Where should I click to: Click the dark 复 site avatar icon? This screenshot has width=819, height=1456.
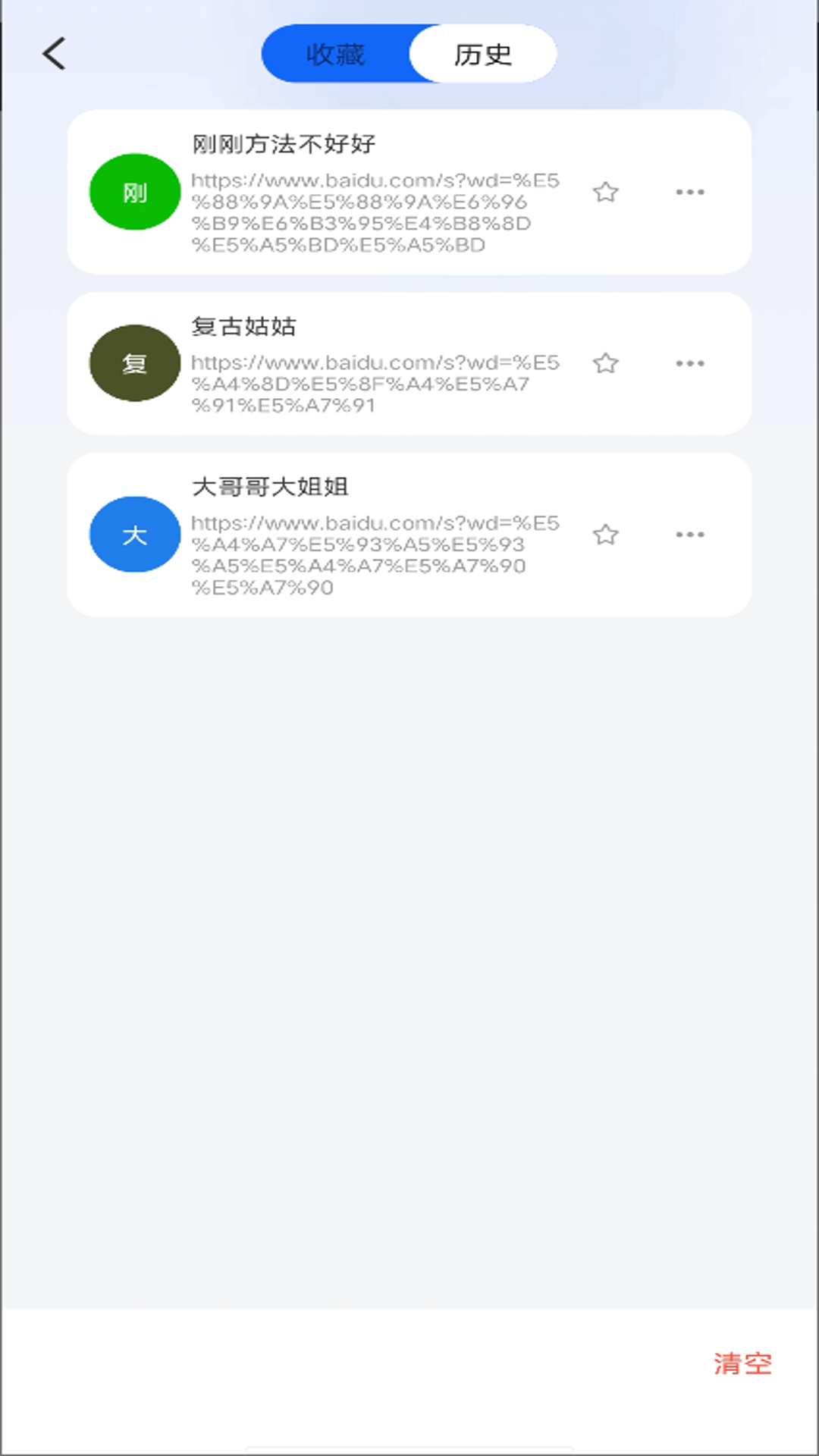point(134,362)
